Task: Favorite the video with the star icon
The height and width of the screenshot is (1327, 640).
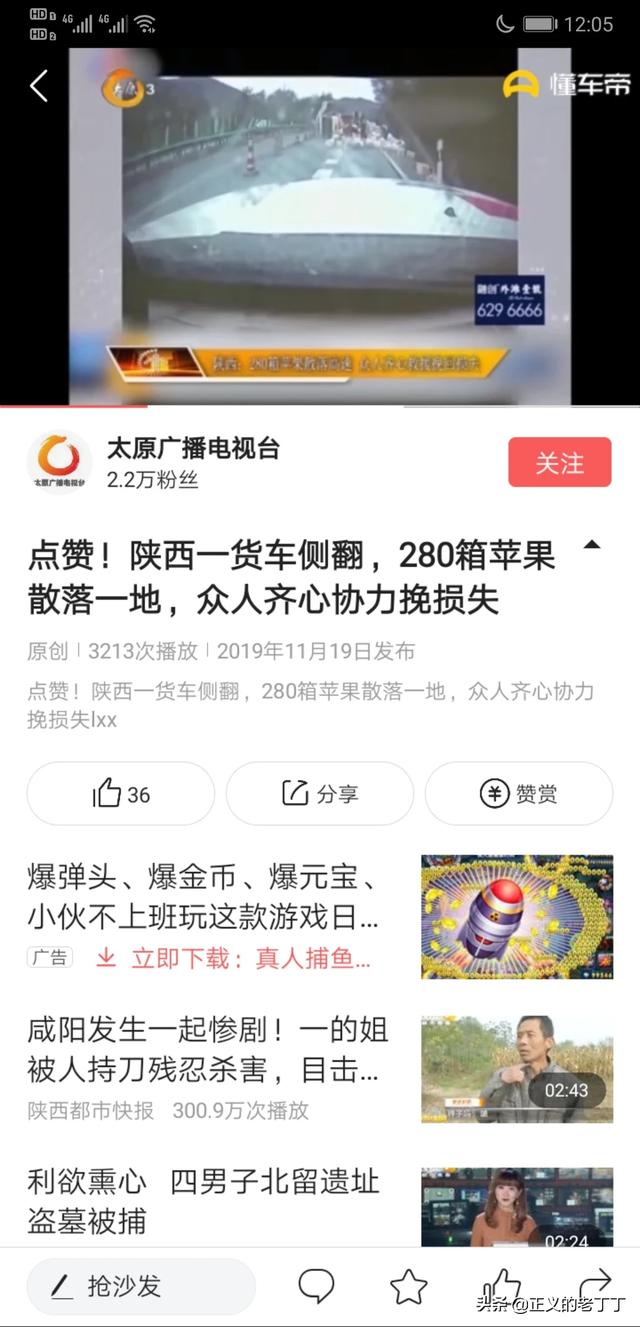Action: click(408, 1286)
